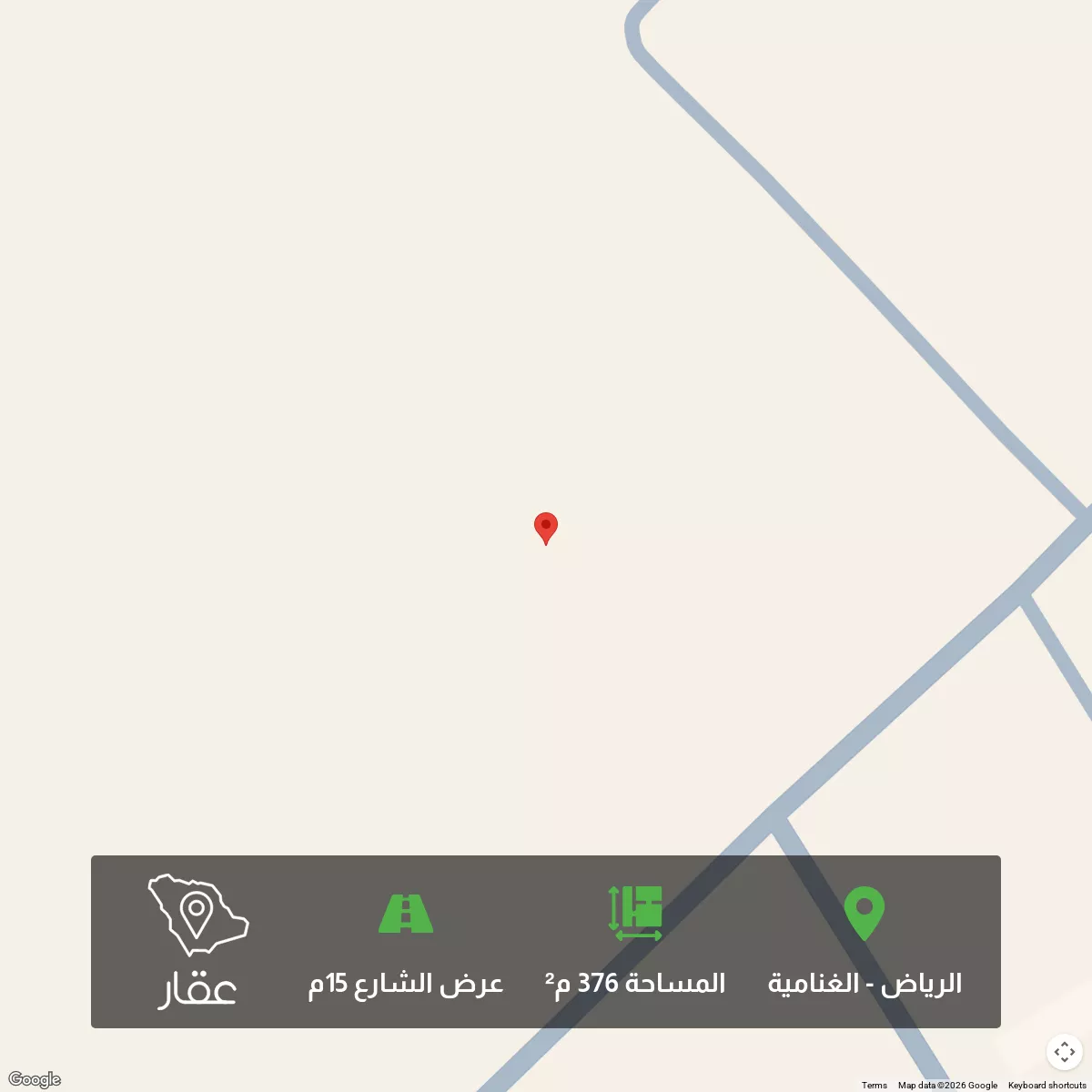Open the map camera controls button
The height and width of the screenshot is (1092, 1092).
1064,1052
